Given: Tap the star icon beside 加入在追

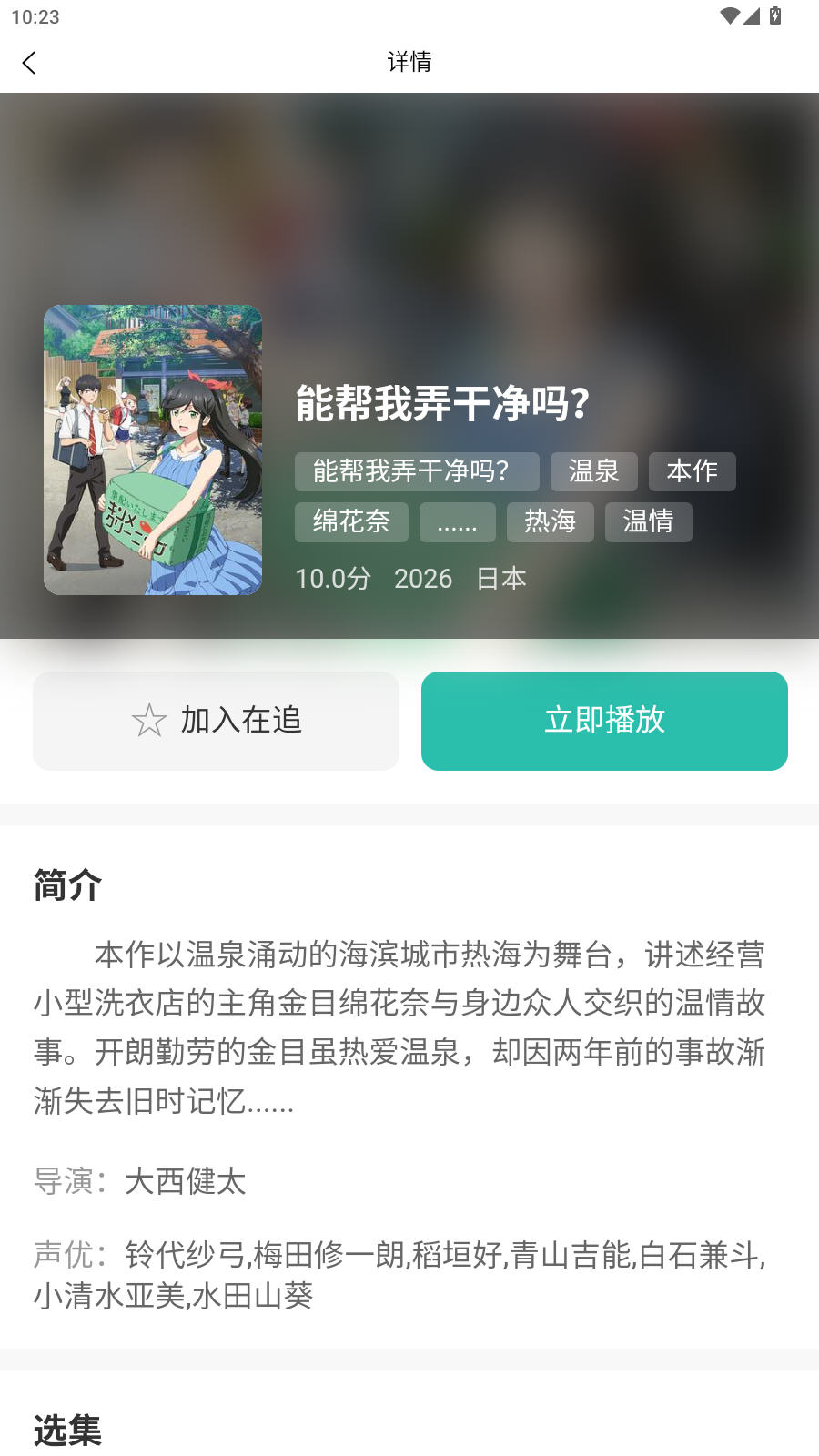Looking at the screenshot, I should click(148, 721).
